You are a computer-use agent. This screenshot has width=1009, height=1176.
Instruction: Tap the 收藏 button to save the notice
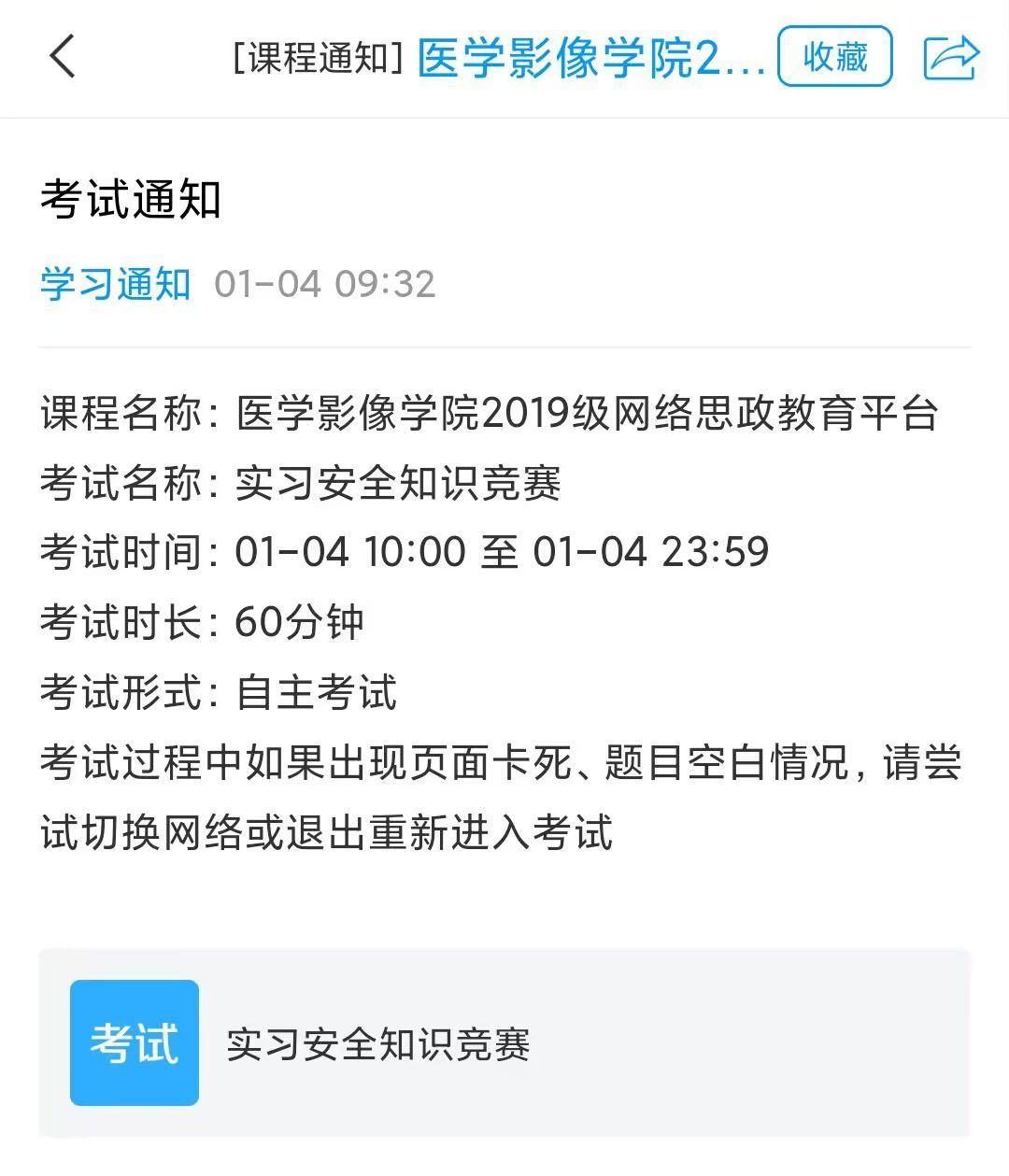click(834, 57)
